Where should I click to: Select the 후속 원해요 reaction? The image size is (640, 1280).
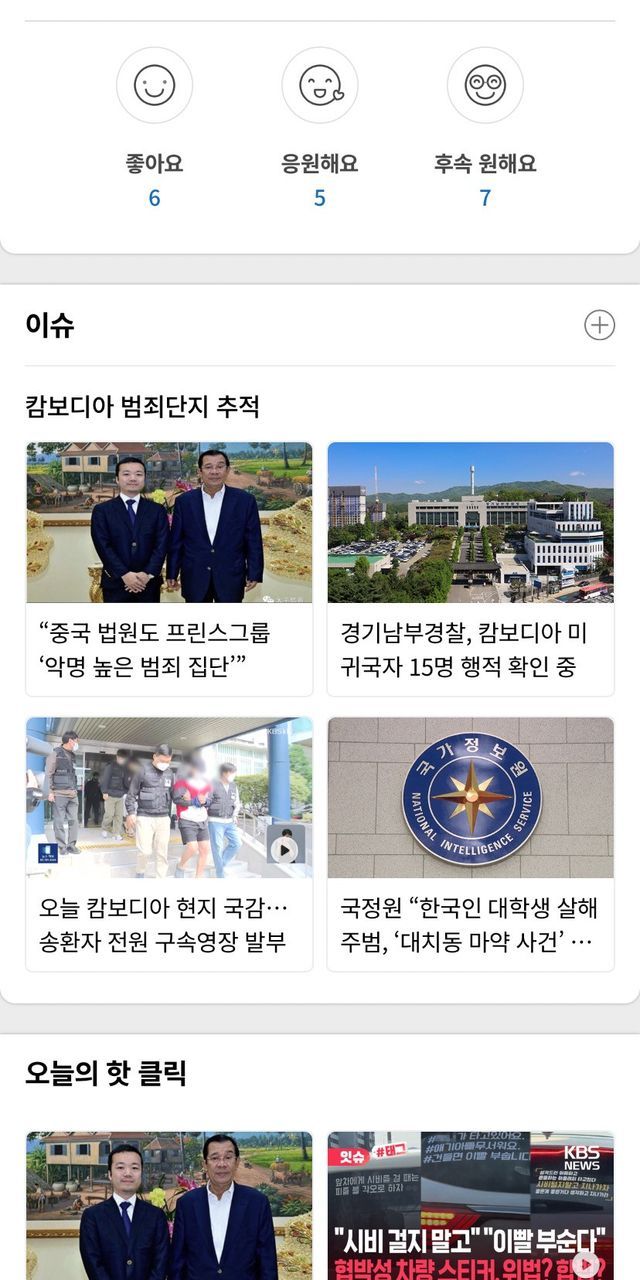[485, 86]
